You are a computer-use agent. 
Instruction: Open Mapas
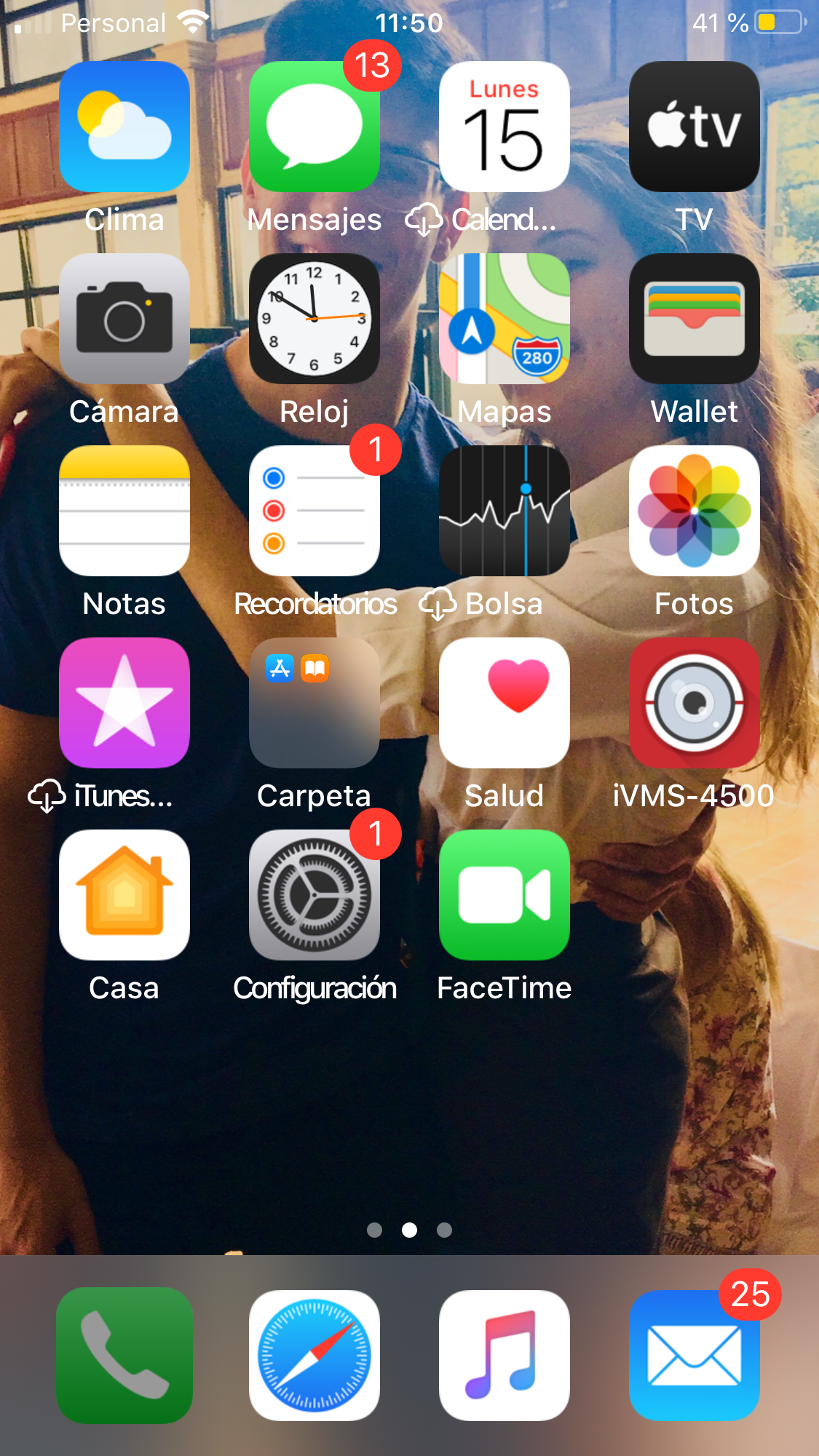pyautogui.click(x=504, y=319)
